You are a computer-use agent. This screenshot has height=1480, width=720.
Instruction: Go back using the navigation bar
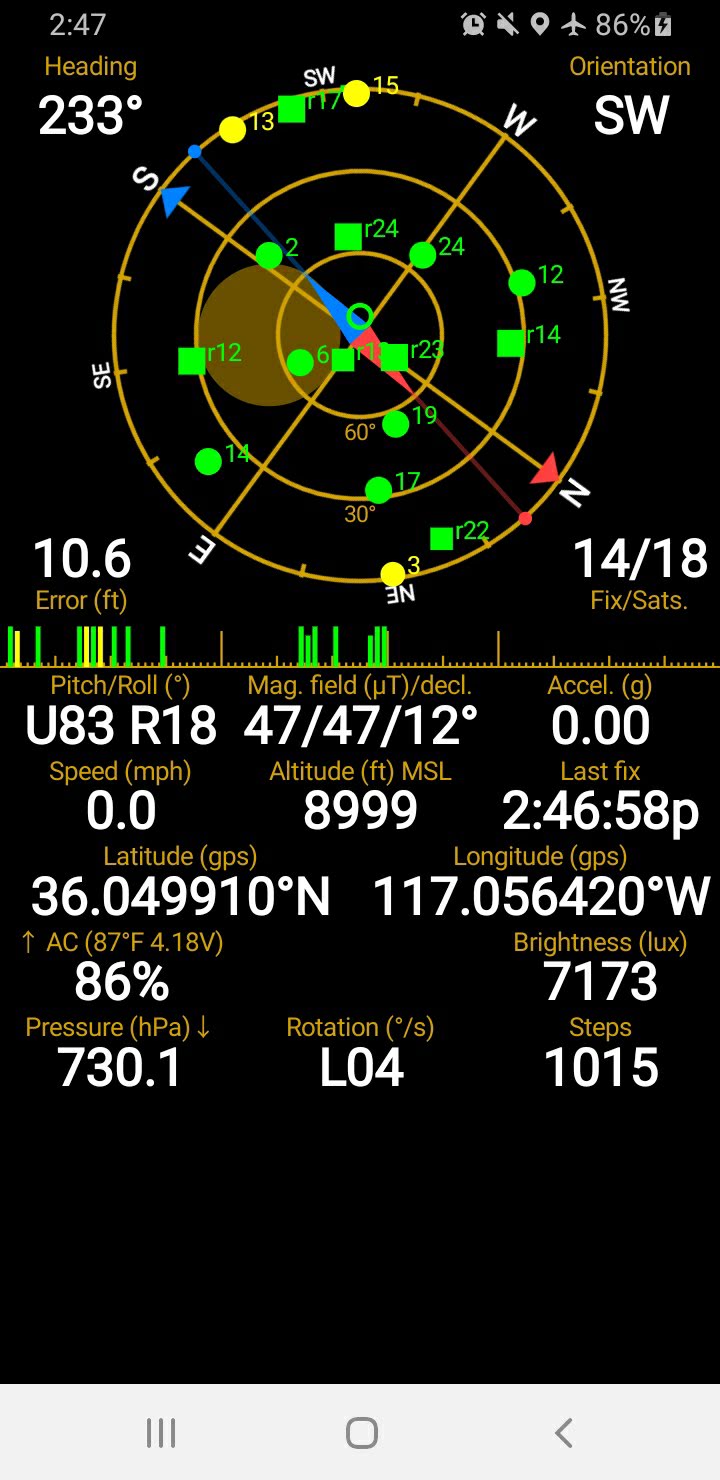(563, 1432)
